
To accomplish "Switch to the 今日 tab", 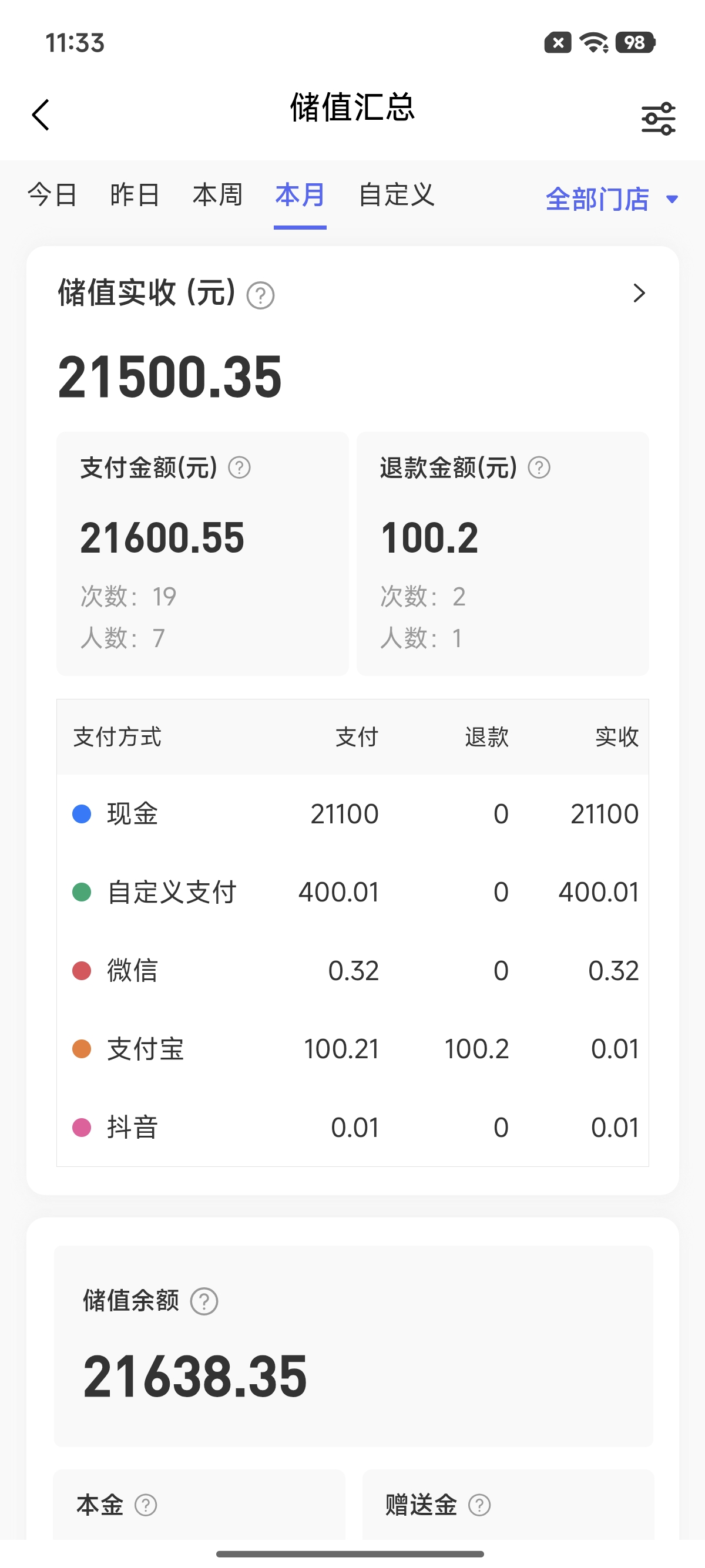I will point(52,195).
